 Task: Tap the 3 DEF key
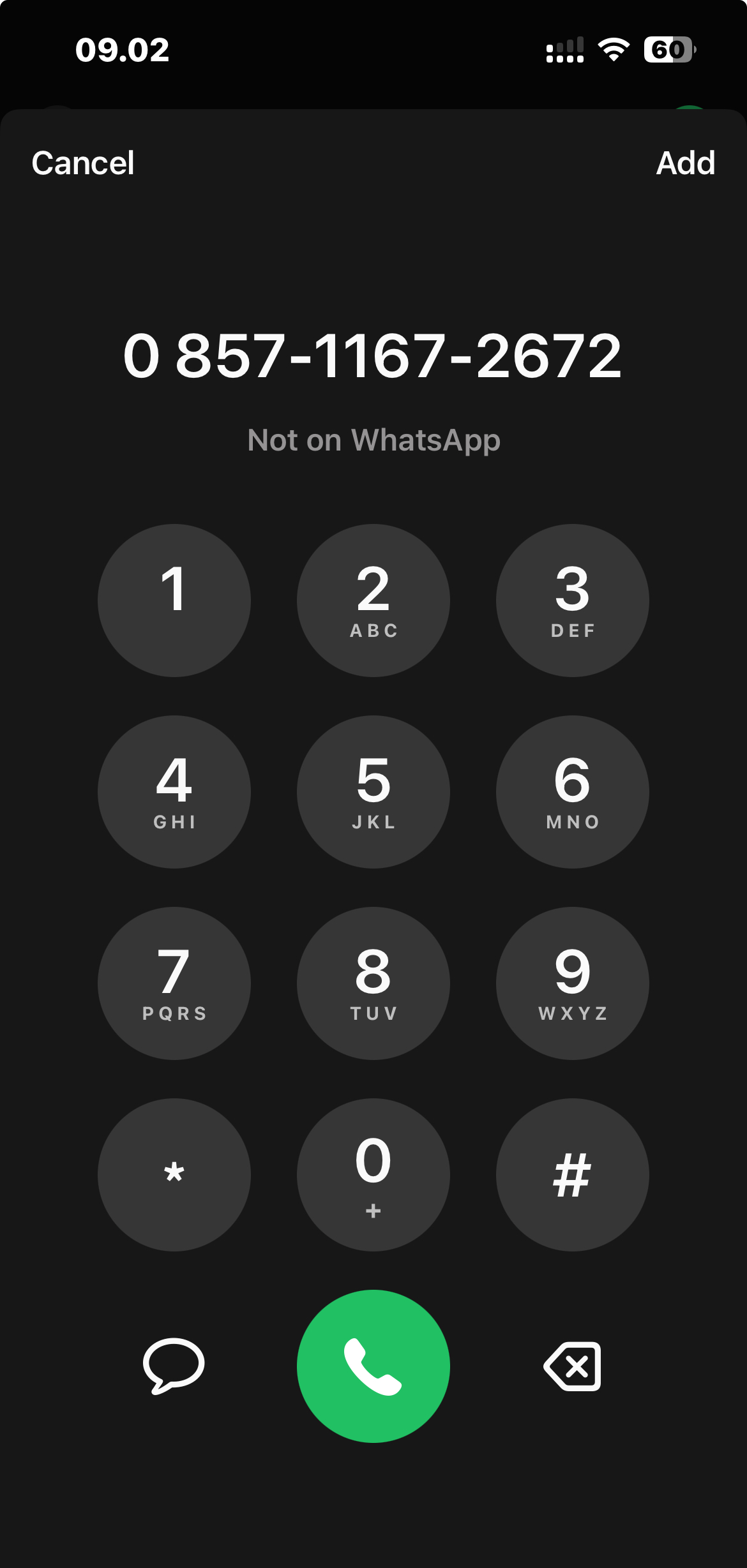pos(572,601)
